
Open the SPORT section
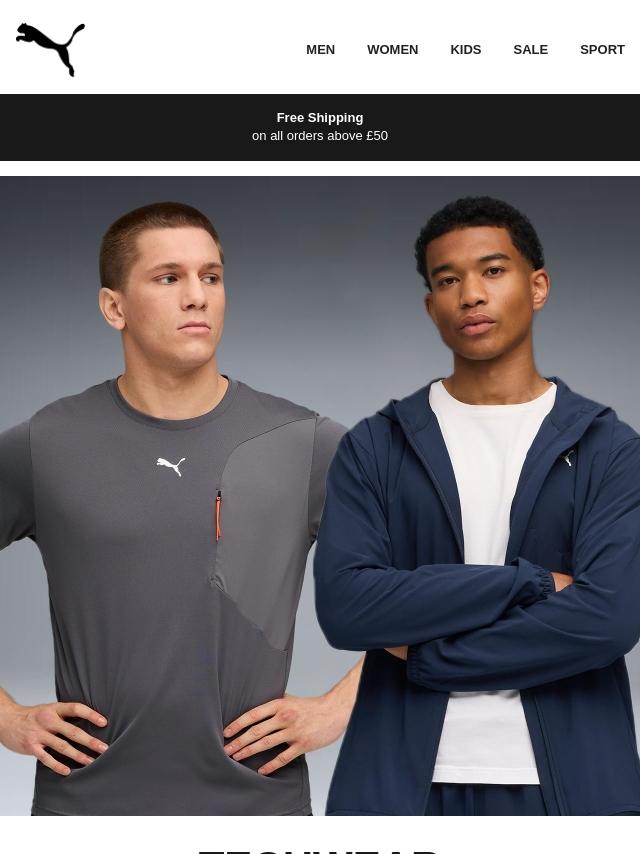pyautogui.click(x=602, y=50)
